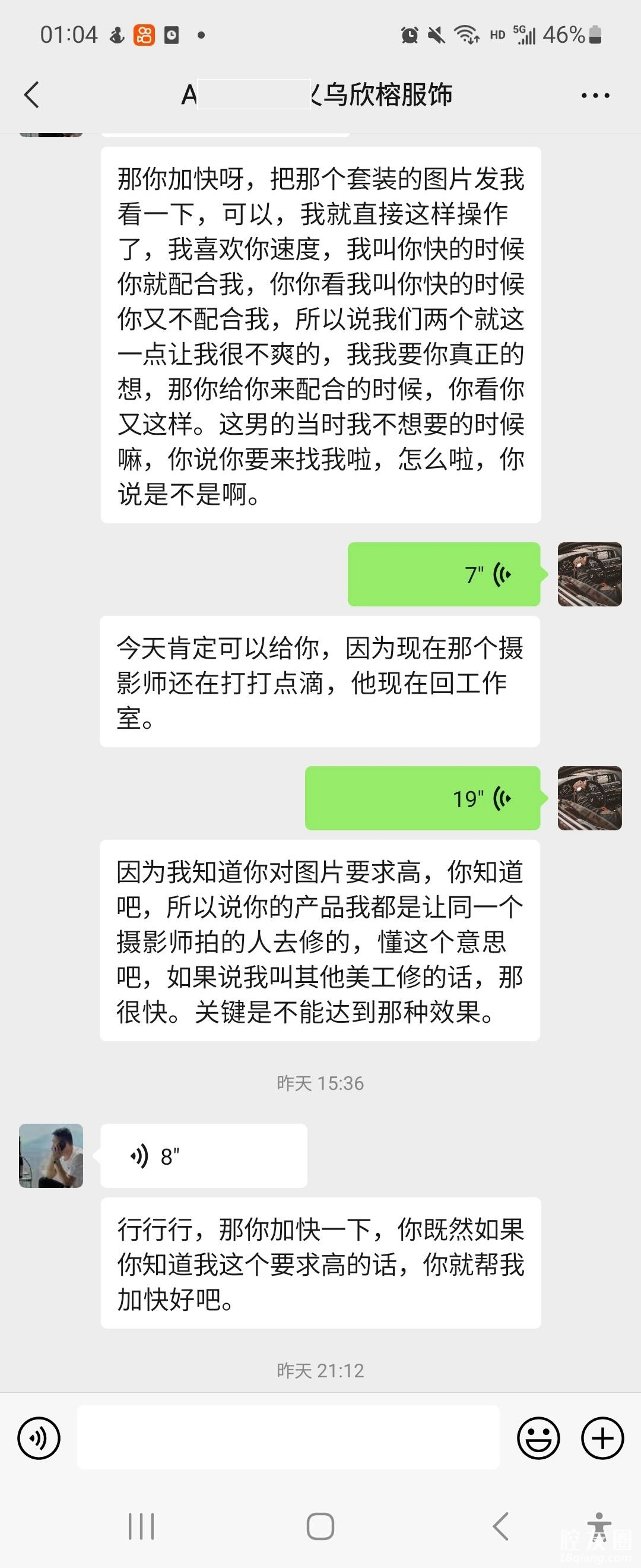Focus the message text field

tap(288, 1439)
